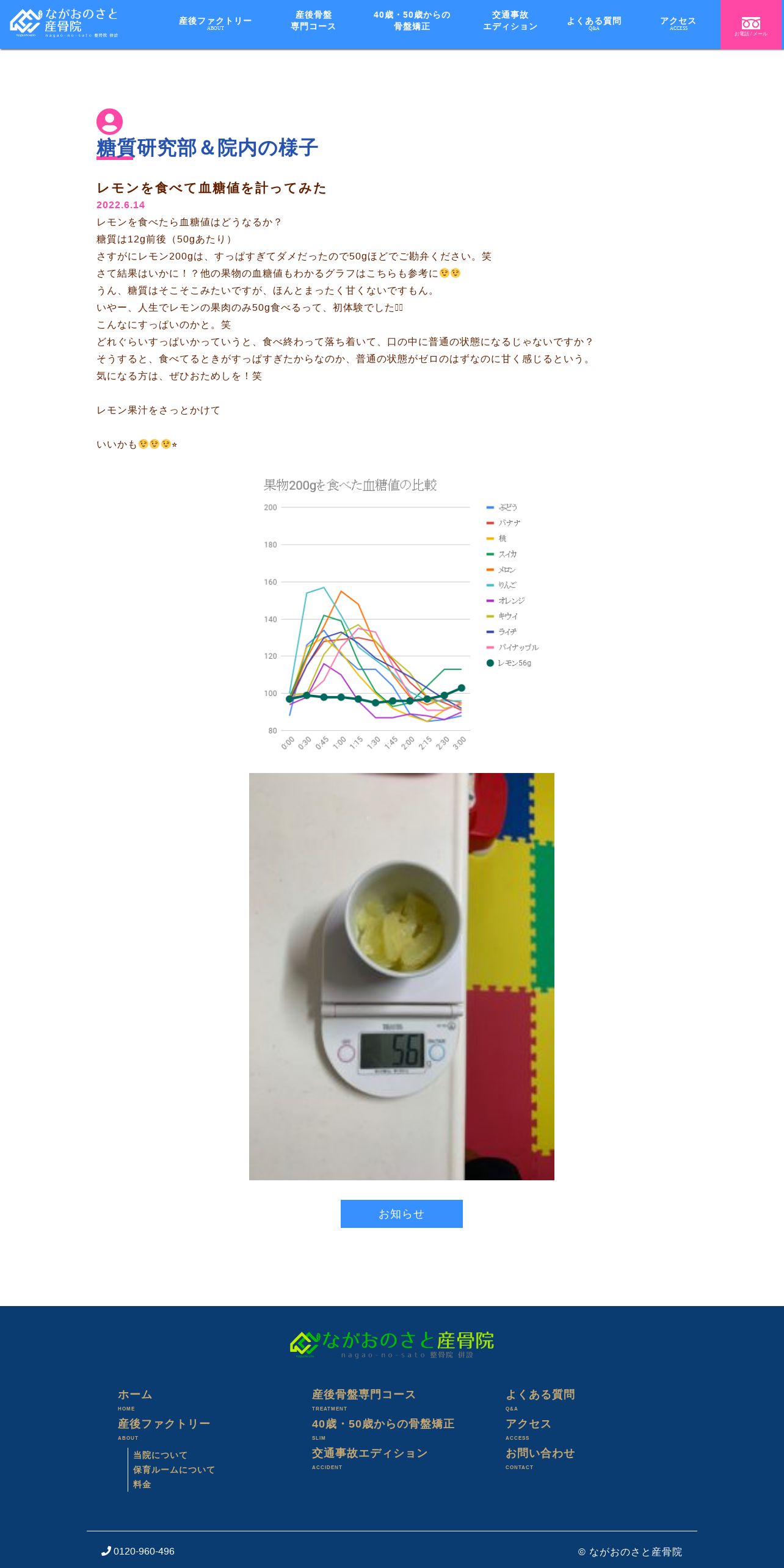The image size is (784, 1568).
Task: Open 産後ファクトリー link in the footer
Action: coord(164,1428)
